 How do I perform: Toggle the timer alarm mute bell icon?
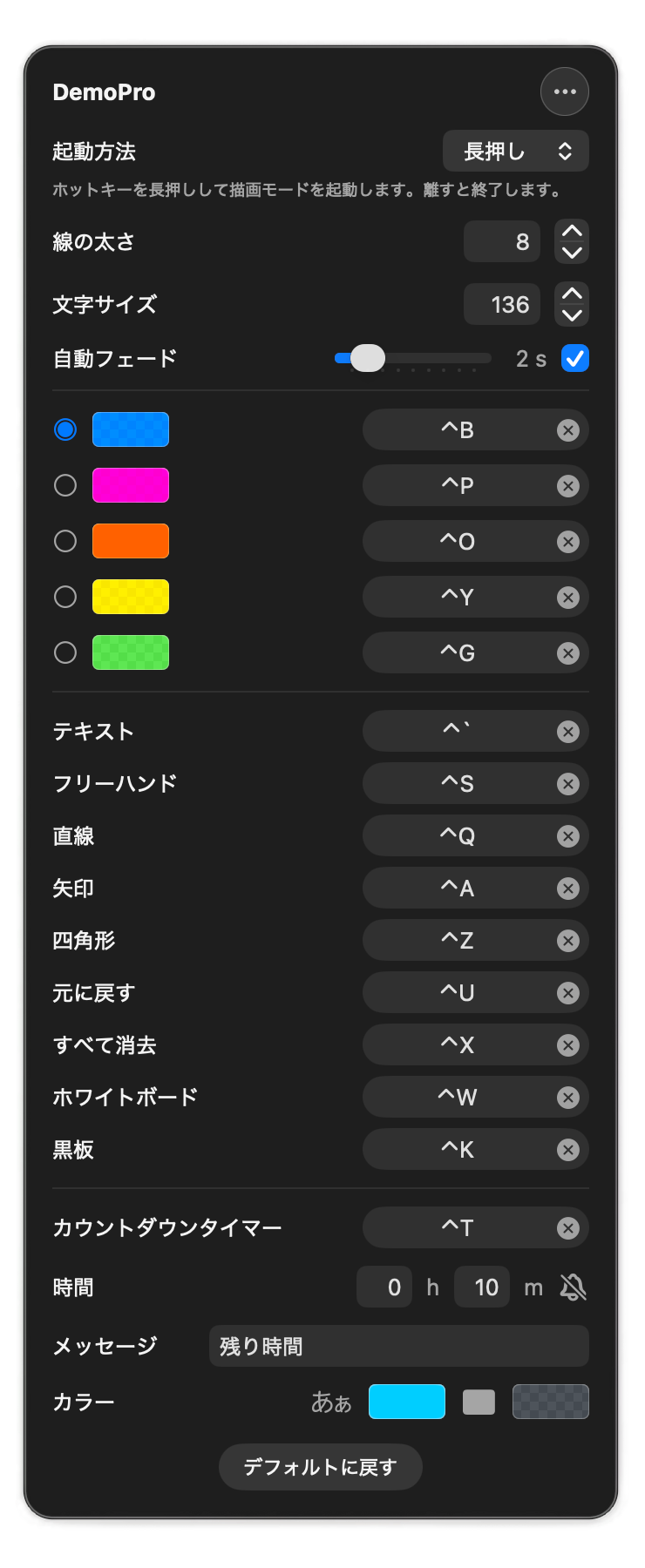[572, 1287]
